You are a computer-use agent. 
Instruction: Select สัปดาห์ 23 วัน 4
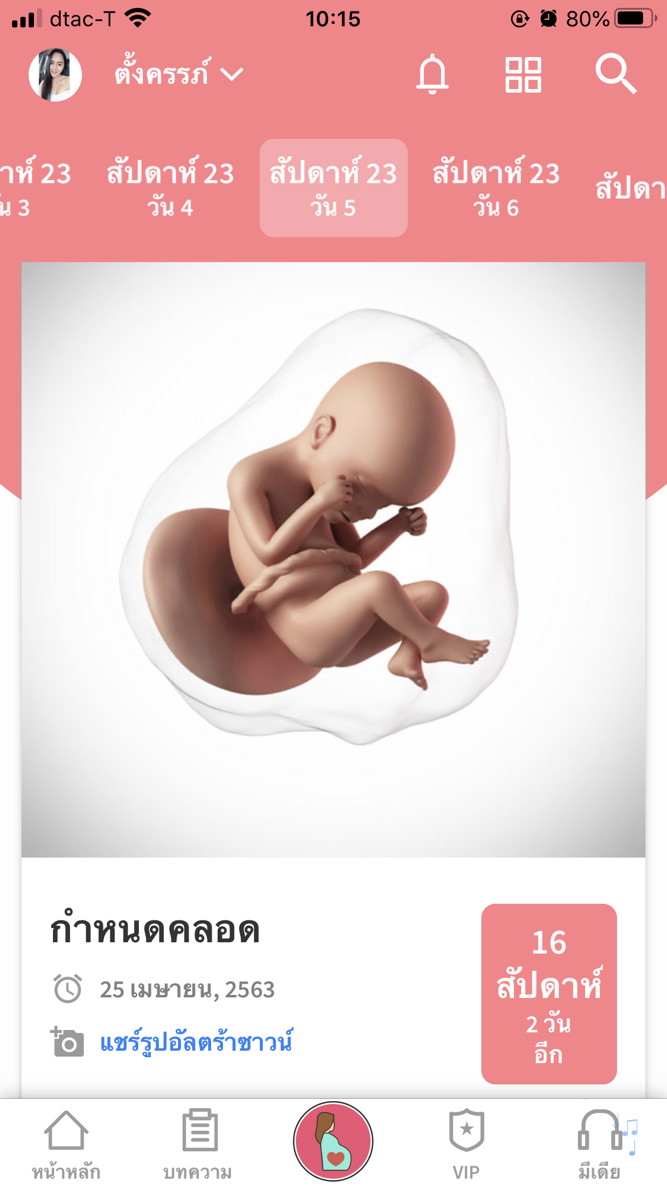(x=170, y=188)
